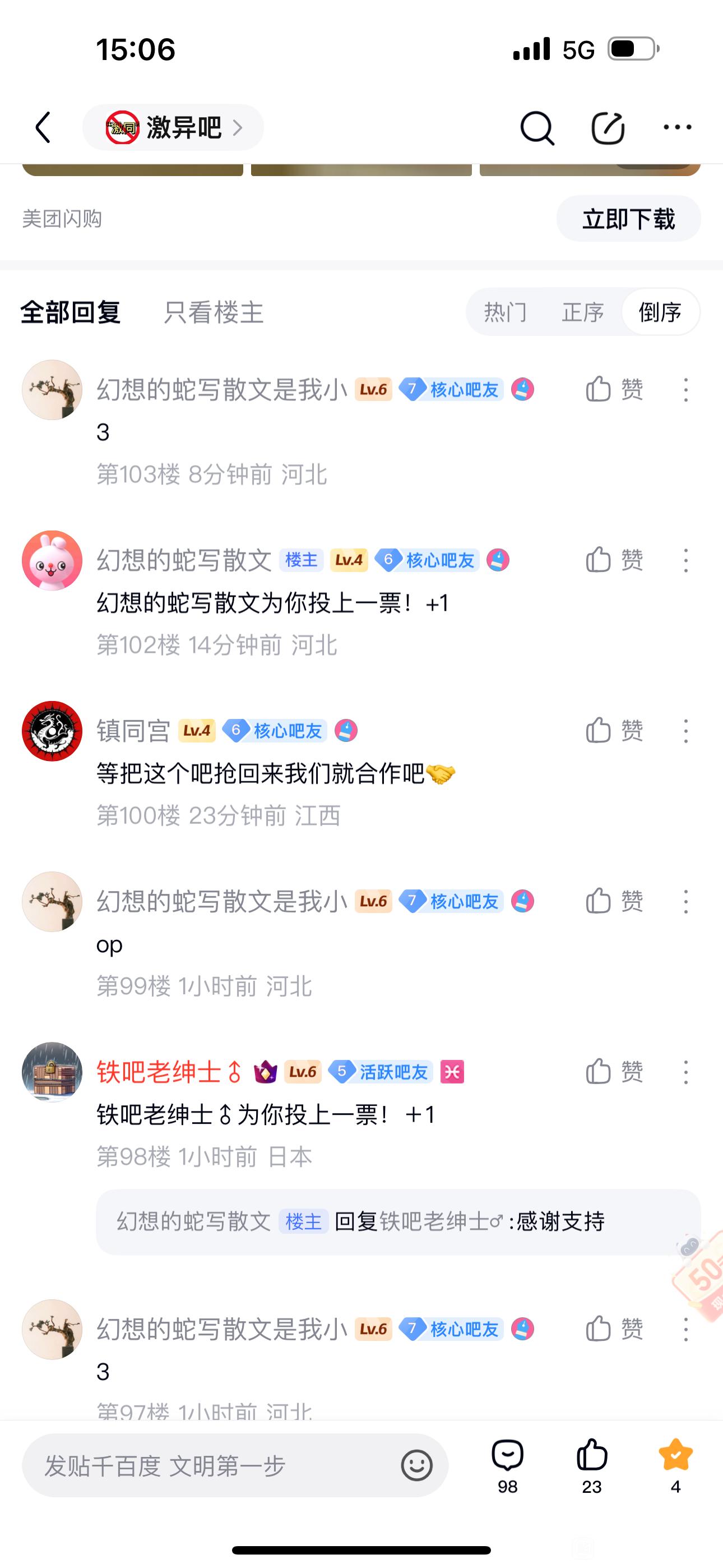Switch to 只看楼主 tab
The width and height of the screenshot is (723, 1568).
click(214, 312)
